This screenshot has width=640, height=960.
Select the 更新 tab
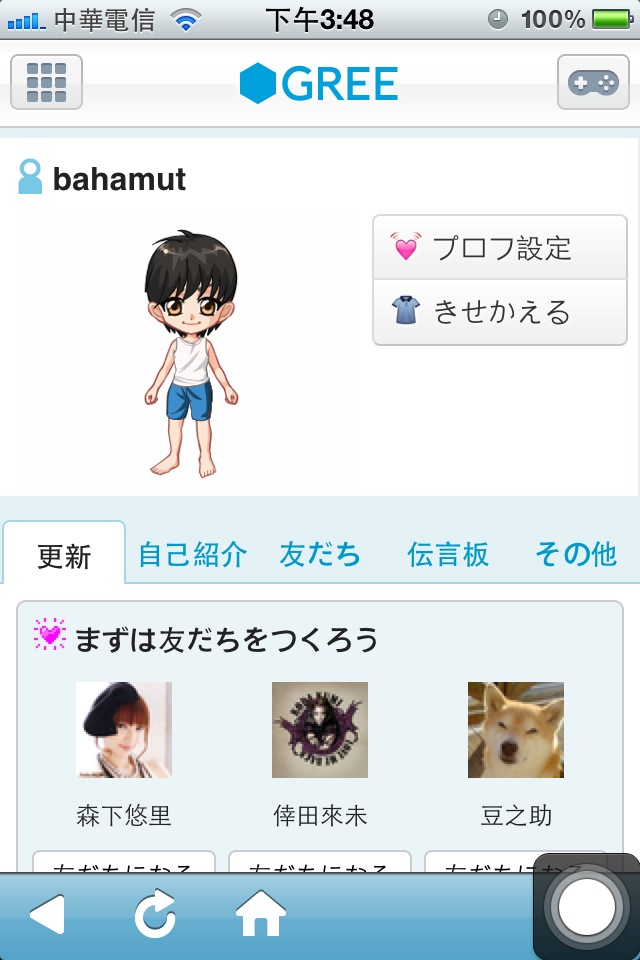click(64, 555)
